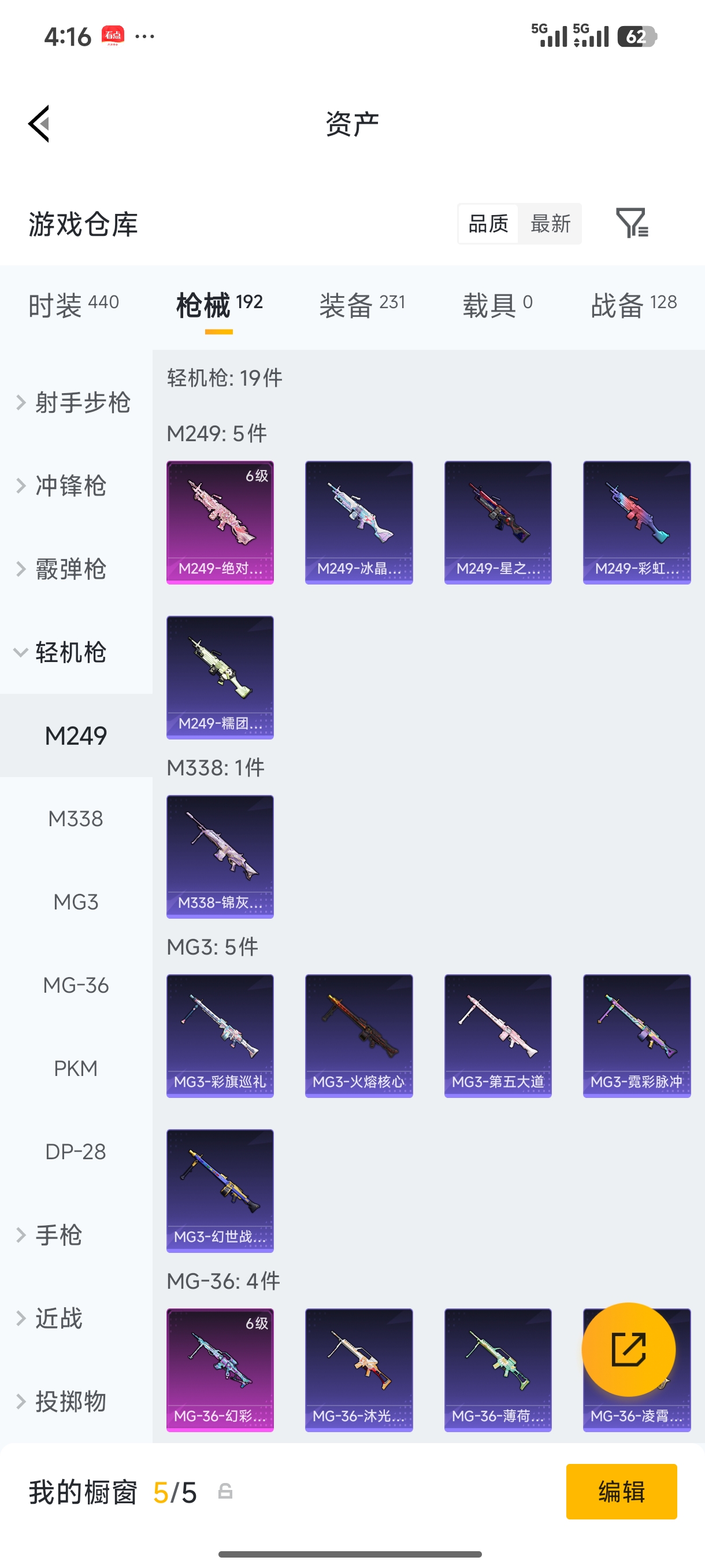Switch to the 装备 tab
705x1568 pixels.
point(362,304)
